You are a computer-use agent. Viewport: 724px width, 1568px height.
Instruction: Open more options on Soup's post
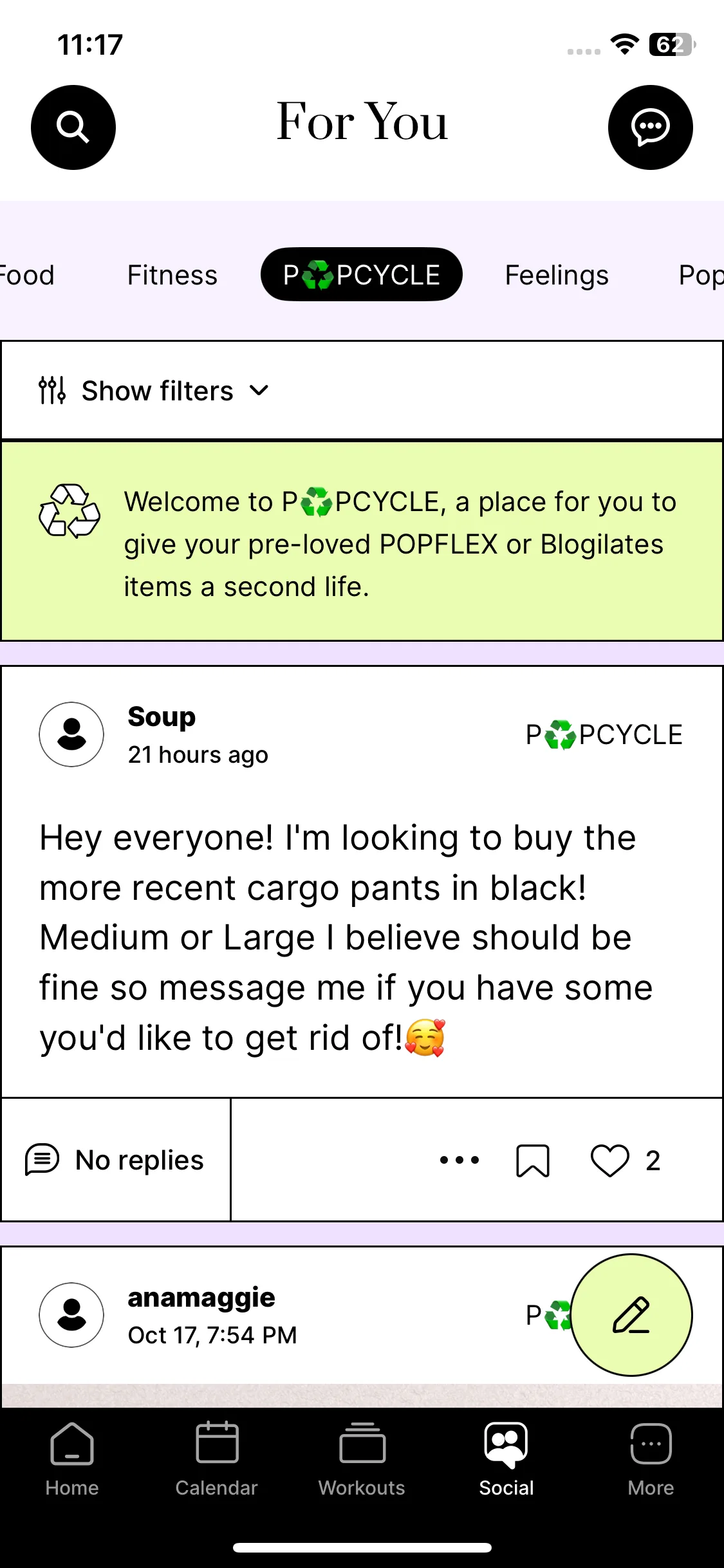(x=459, y=1160)
